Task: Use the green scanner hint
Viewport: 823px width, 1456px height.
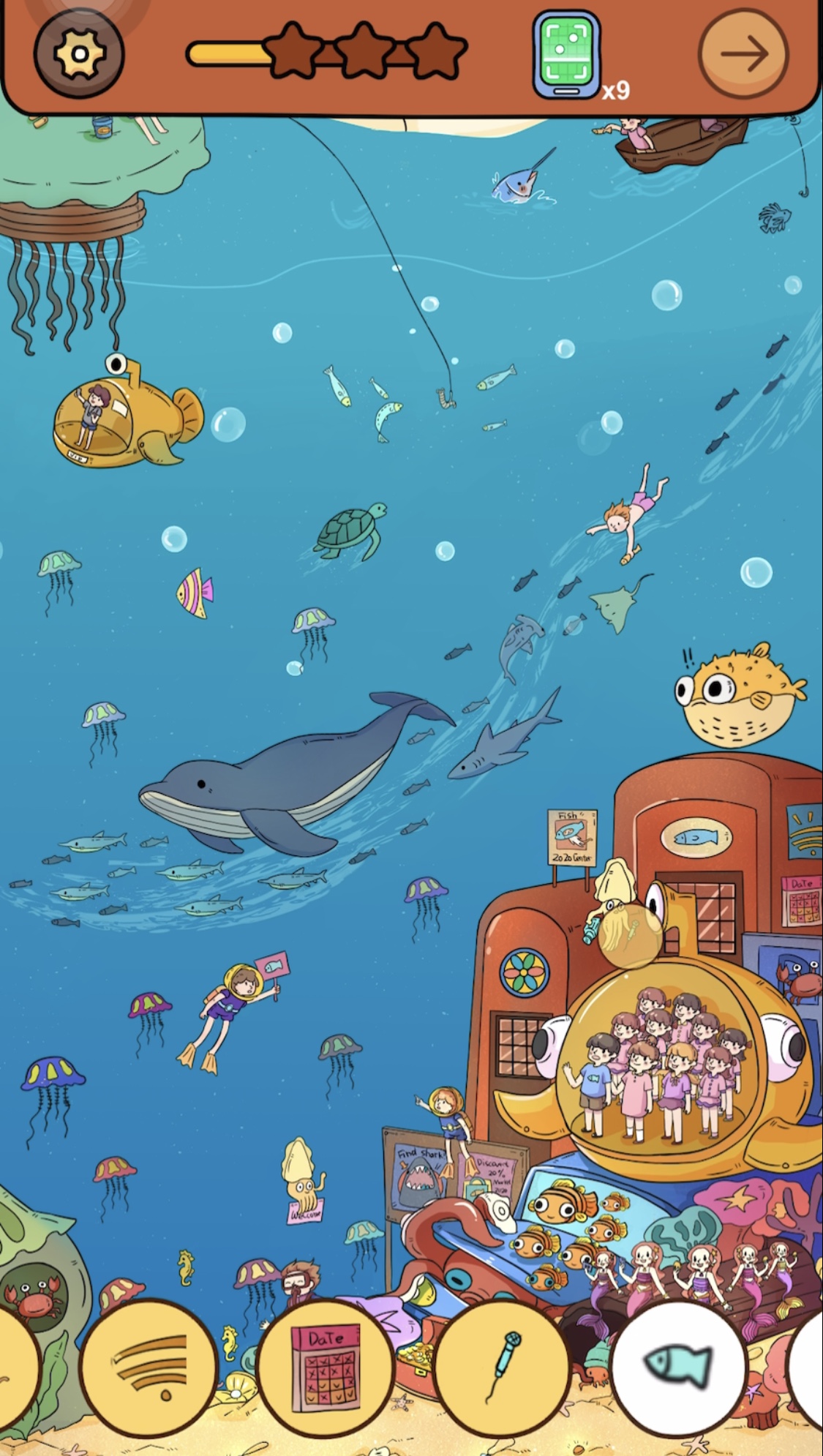Action: click(x=567, y=55)
